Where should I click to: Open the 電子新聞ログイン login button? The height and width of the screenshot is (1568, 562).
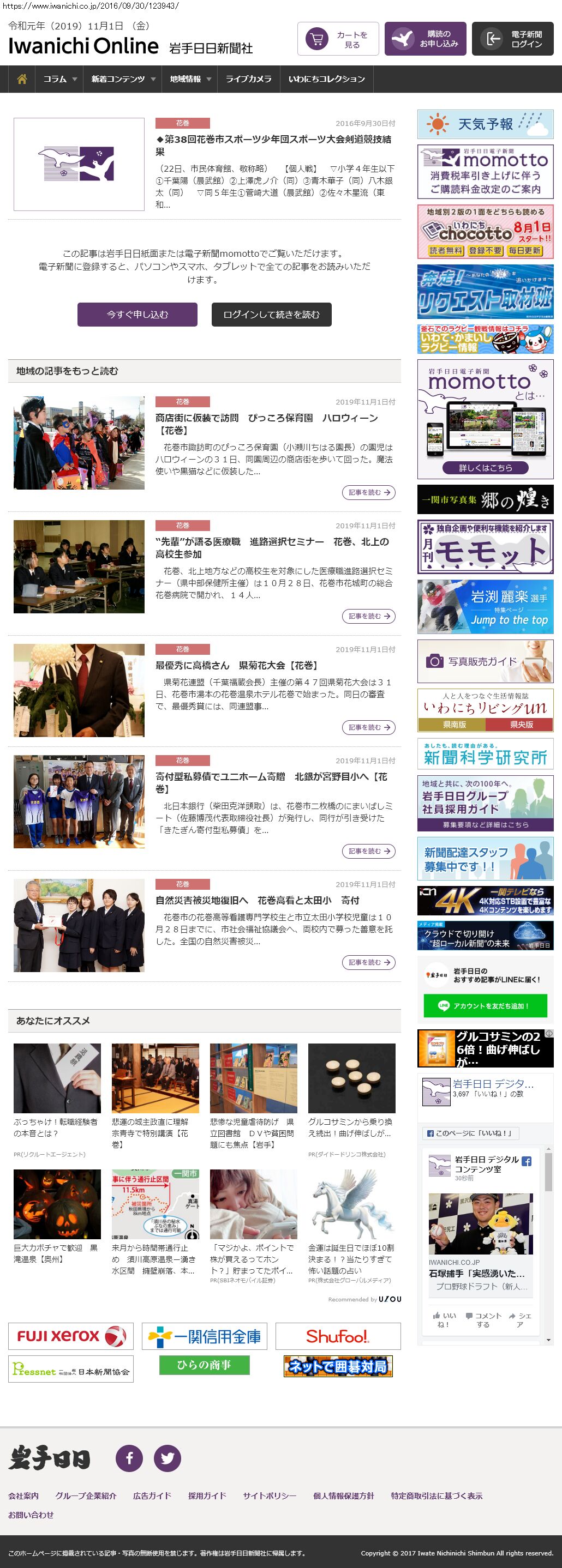click(512, 40)
